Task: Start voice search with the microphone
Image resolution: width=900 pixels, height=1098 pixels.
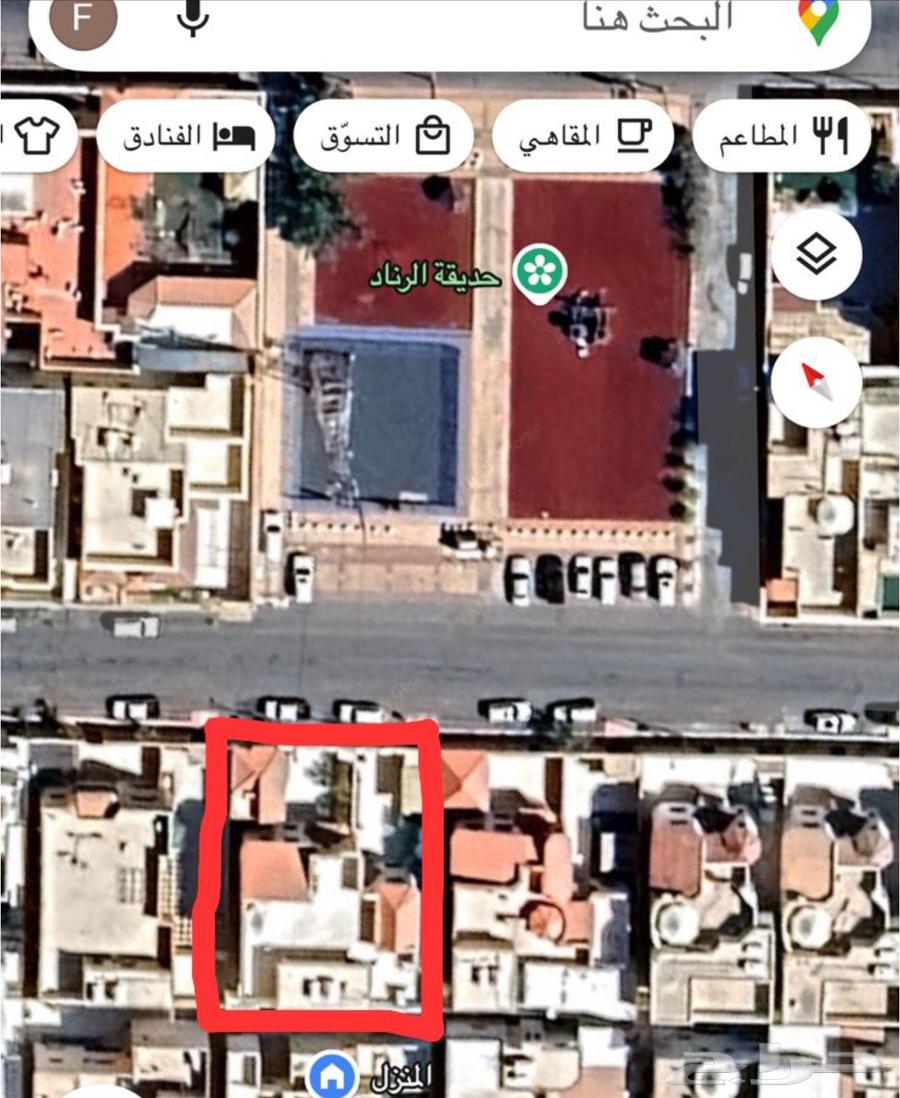Action: coord(192,18)
